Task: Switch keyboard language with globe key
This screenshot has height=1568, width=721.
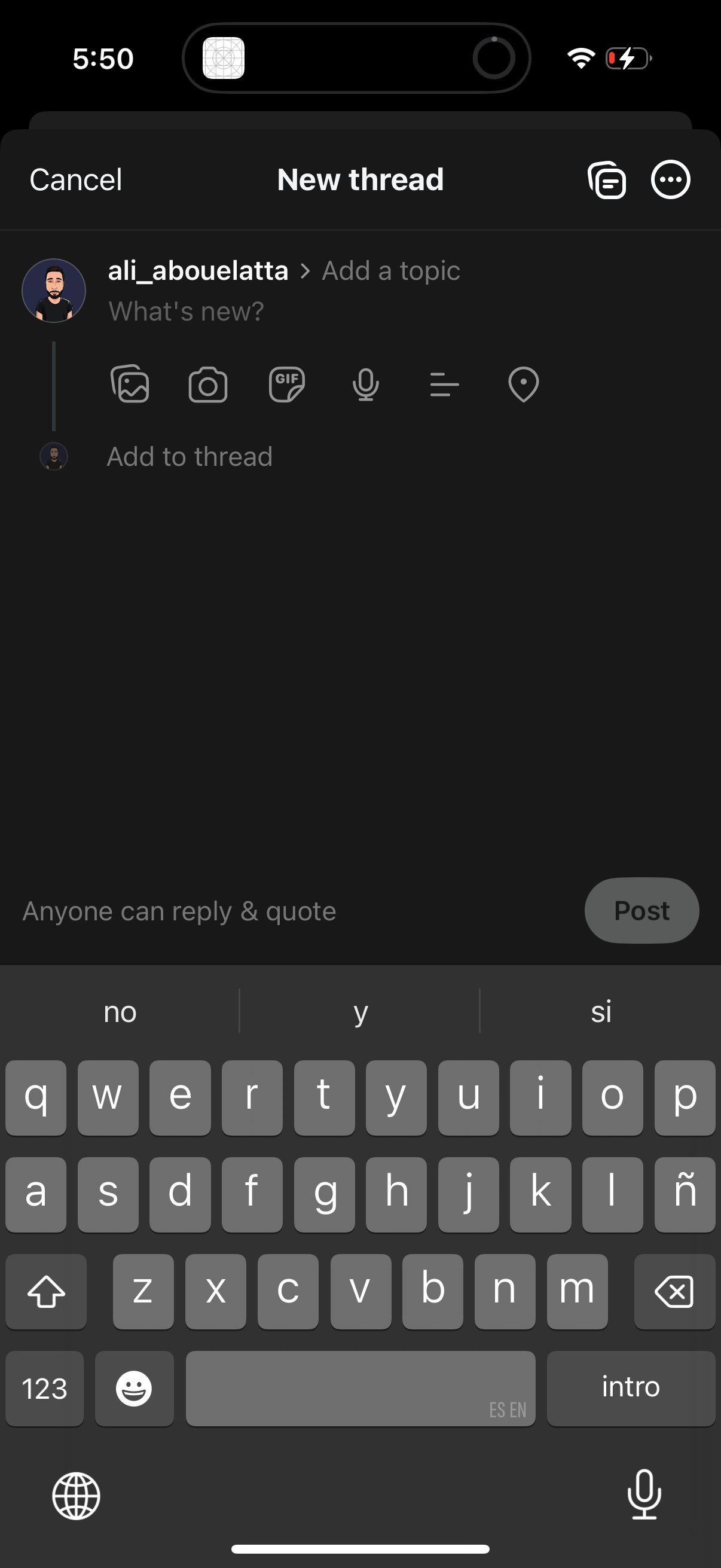Action: [x=76, y=1497]
